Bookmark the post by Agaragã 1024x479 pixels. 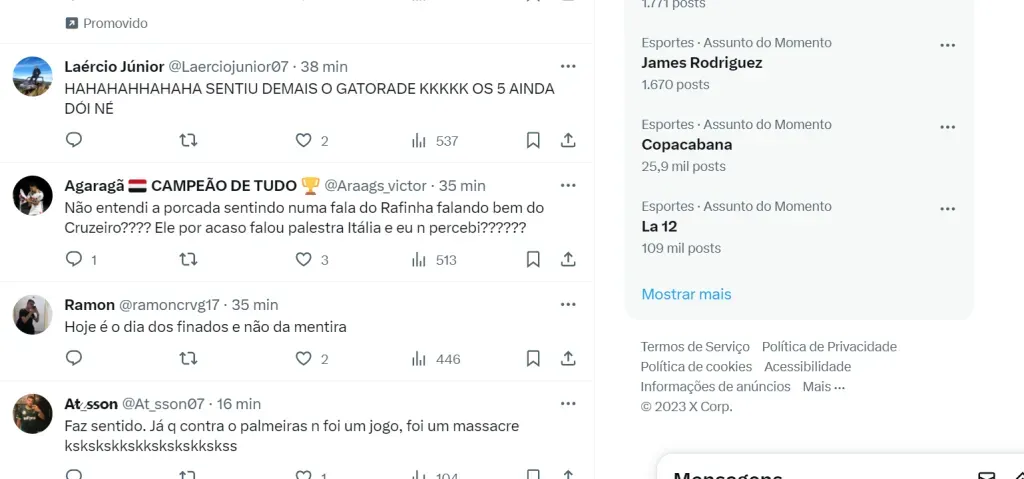[x=533, y=260]
